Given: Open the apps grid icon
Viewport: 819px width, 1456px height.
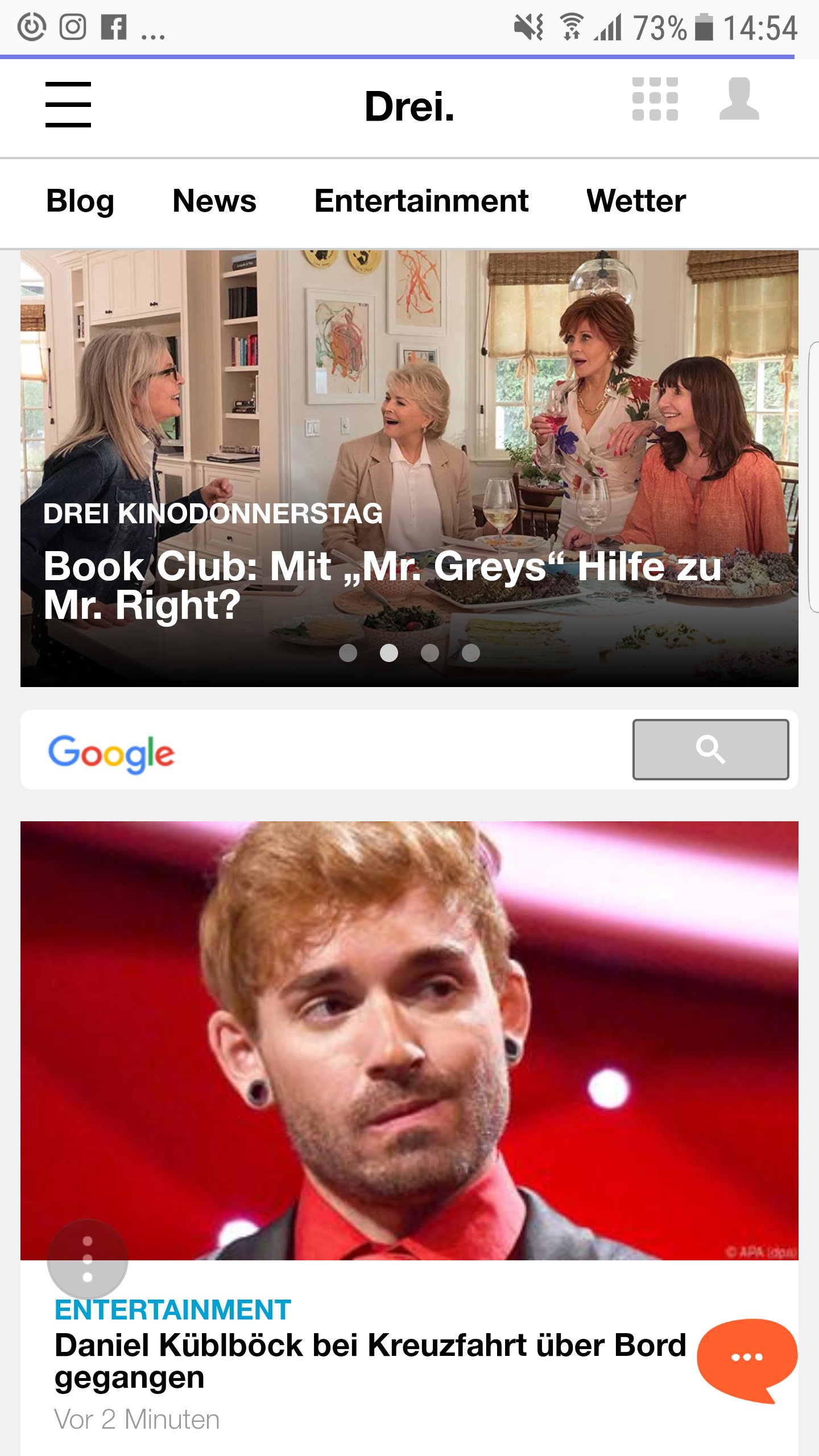Looking at the screenshot, I should click(x=655, y=99).
